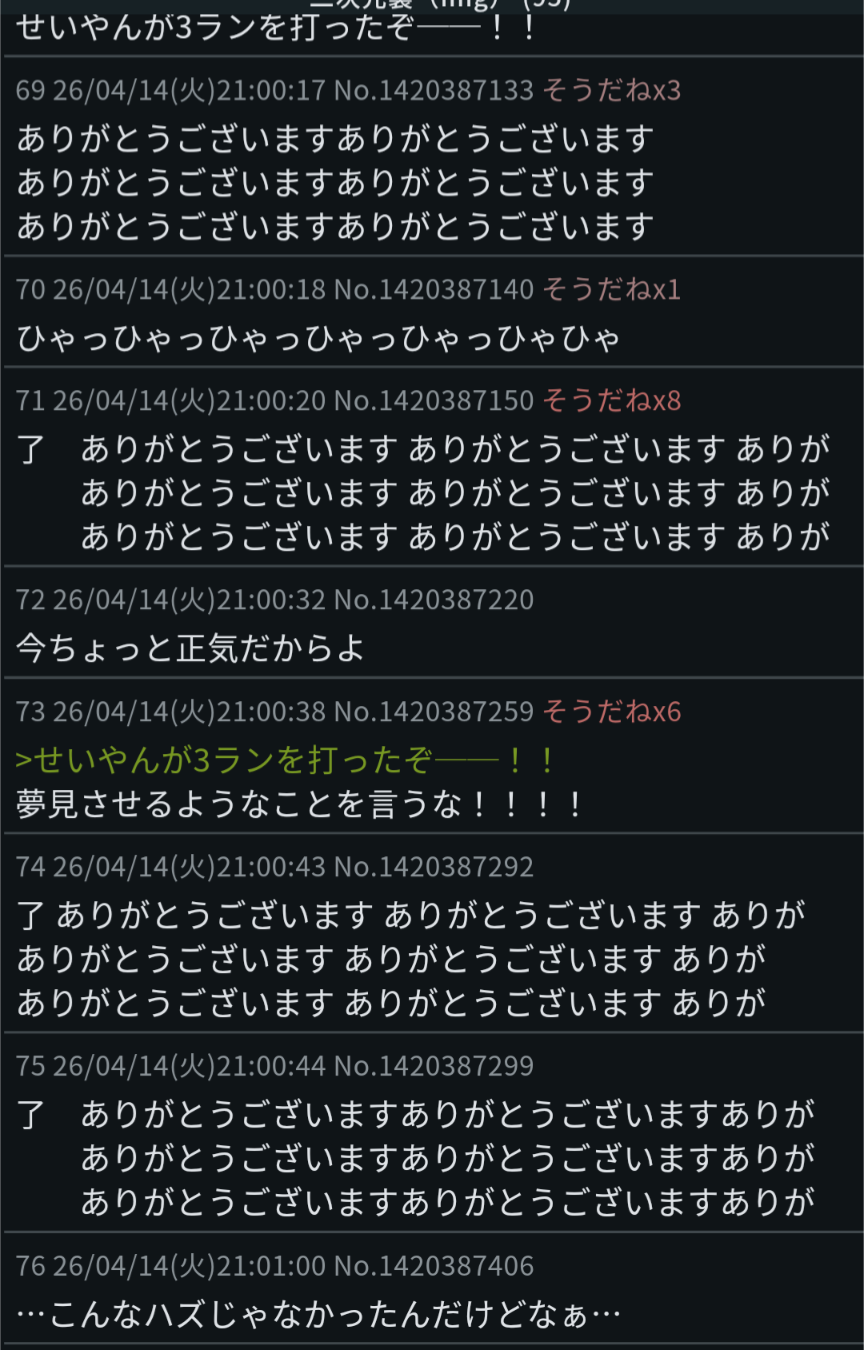
Task: Open post number No.1420387292
Action: 433,866
